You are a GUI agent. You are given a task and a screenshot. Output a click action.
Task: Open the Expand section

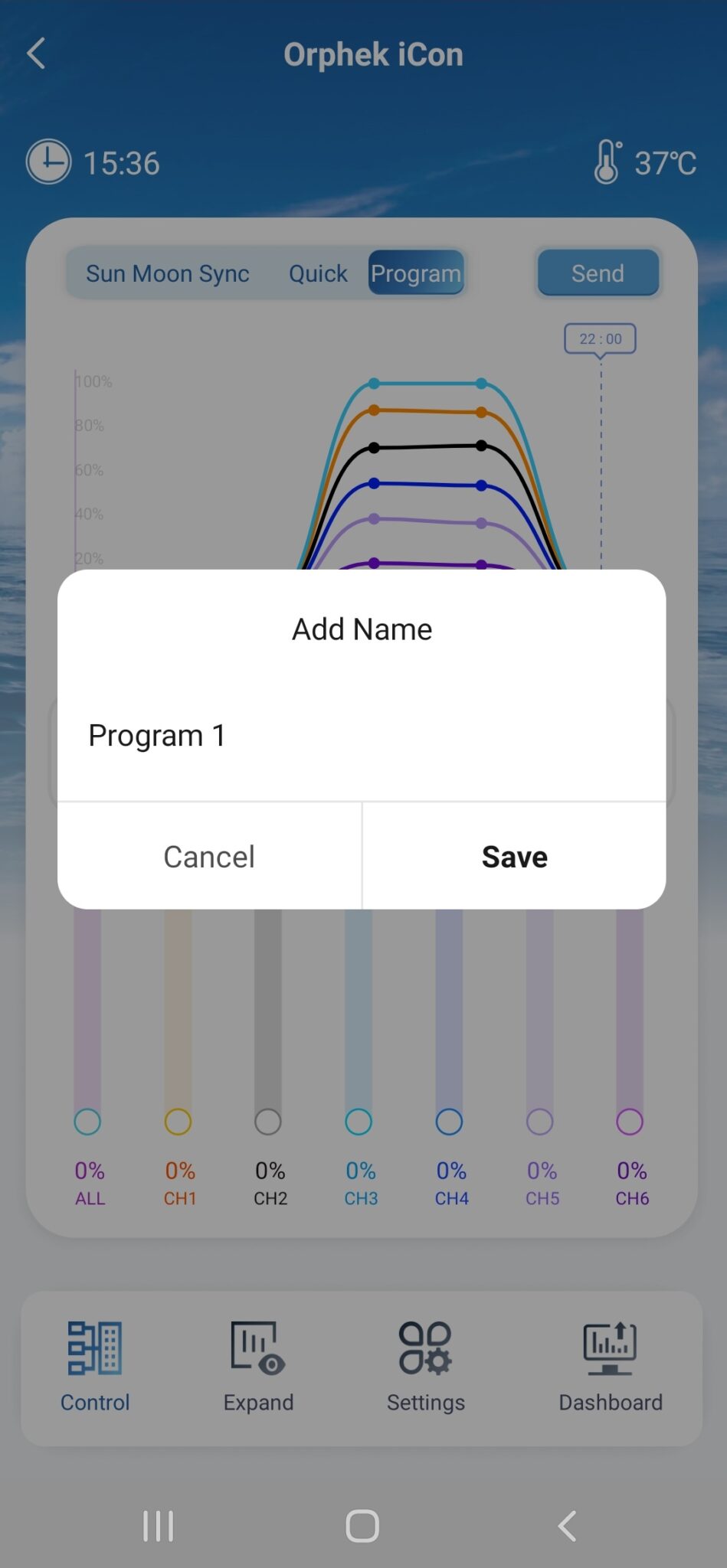pos(258,1367)
